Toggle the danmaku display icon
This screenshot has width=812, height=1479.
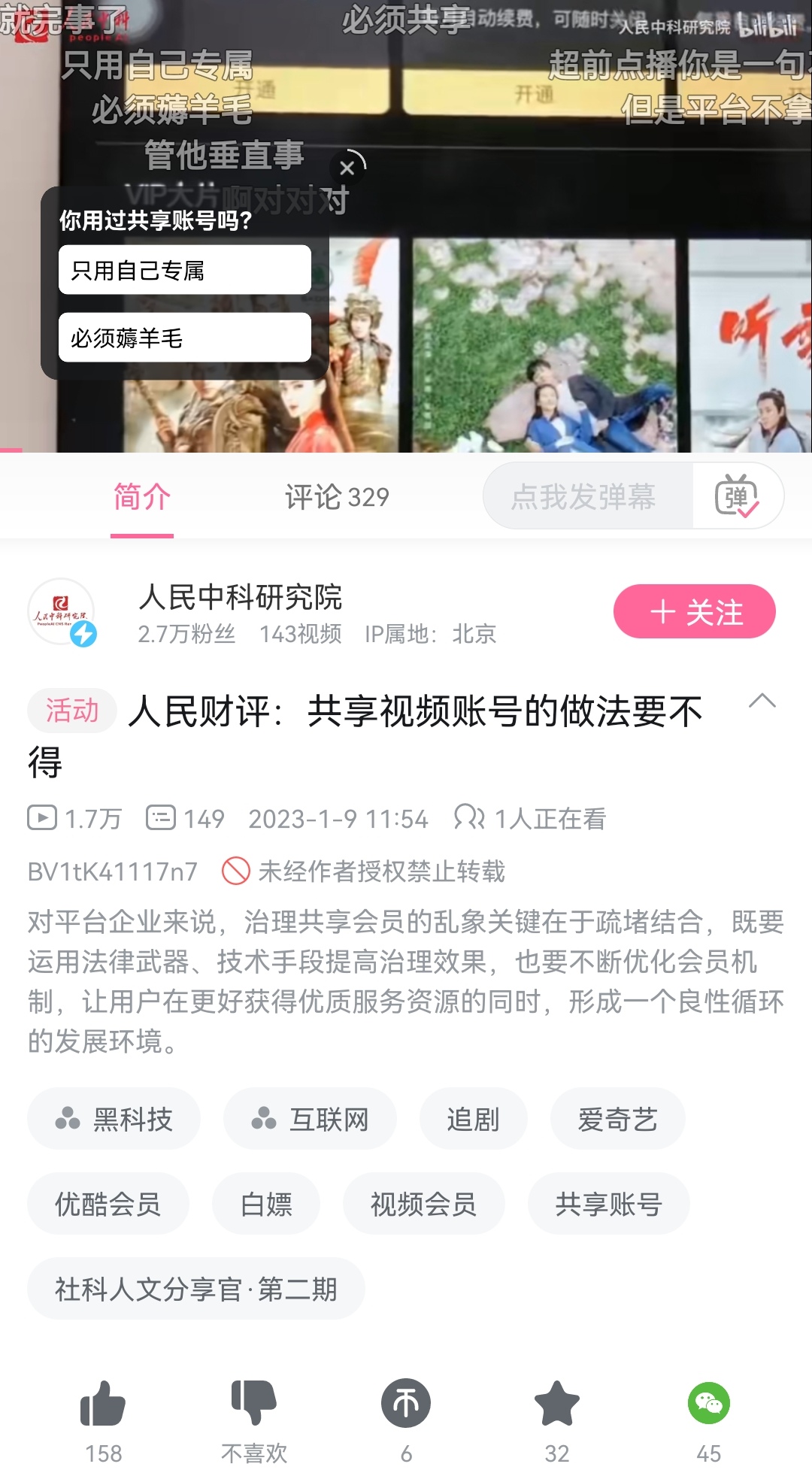737,496
